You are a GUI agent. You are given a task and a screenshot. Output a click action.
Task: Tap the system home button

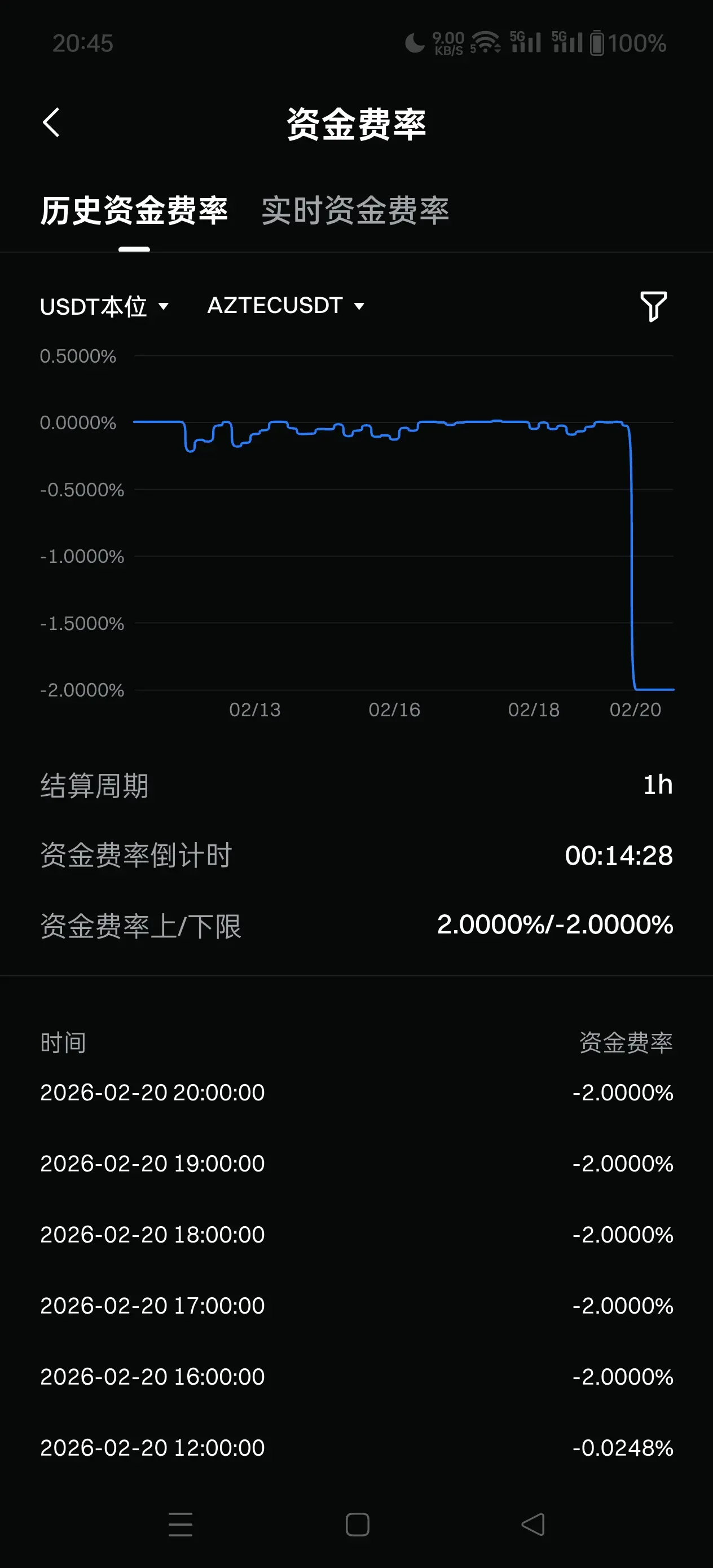[x=358, y=1524]
